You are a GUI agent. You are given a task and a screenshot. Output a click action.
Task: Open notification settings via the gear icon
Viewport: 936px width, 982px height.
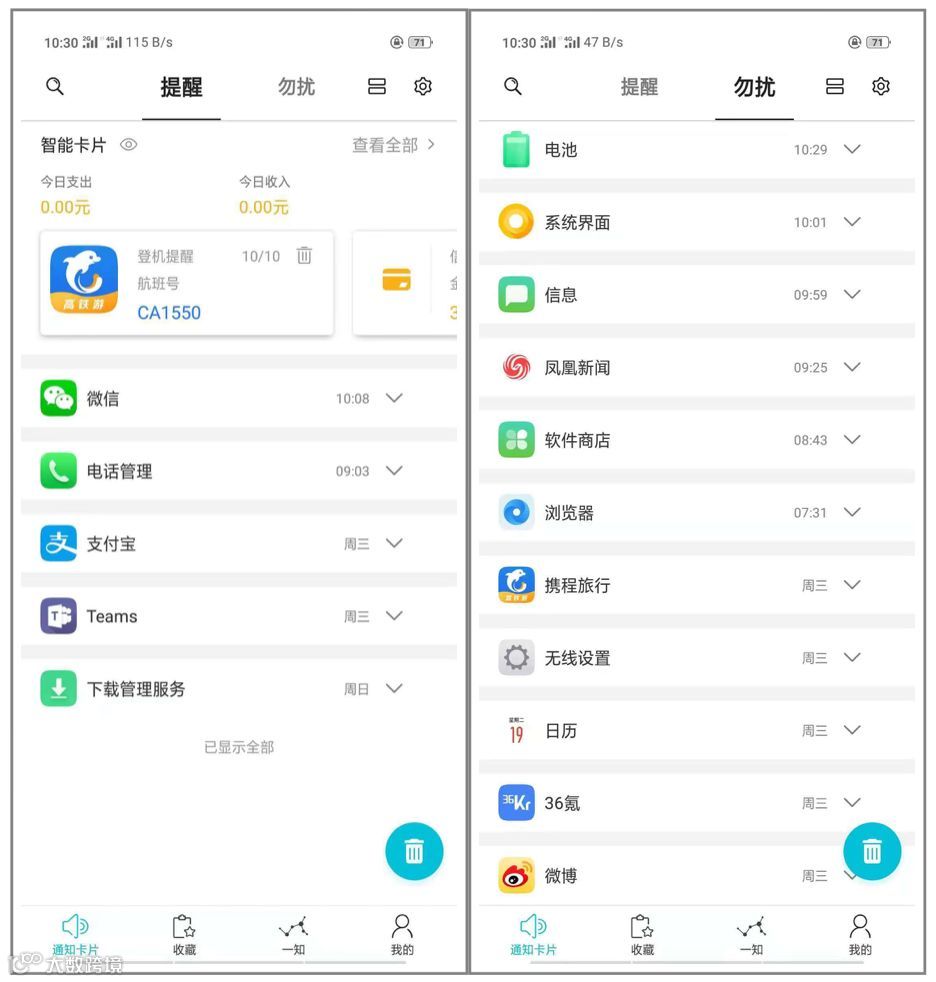(422, 87)
